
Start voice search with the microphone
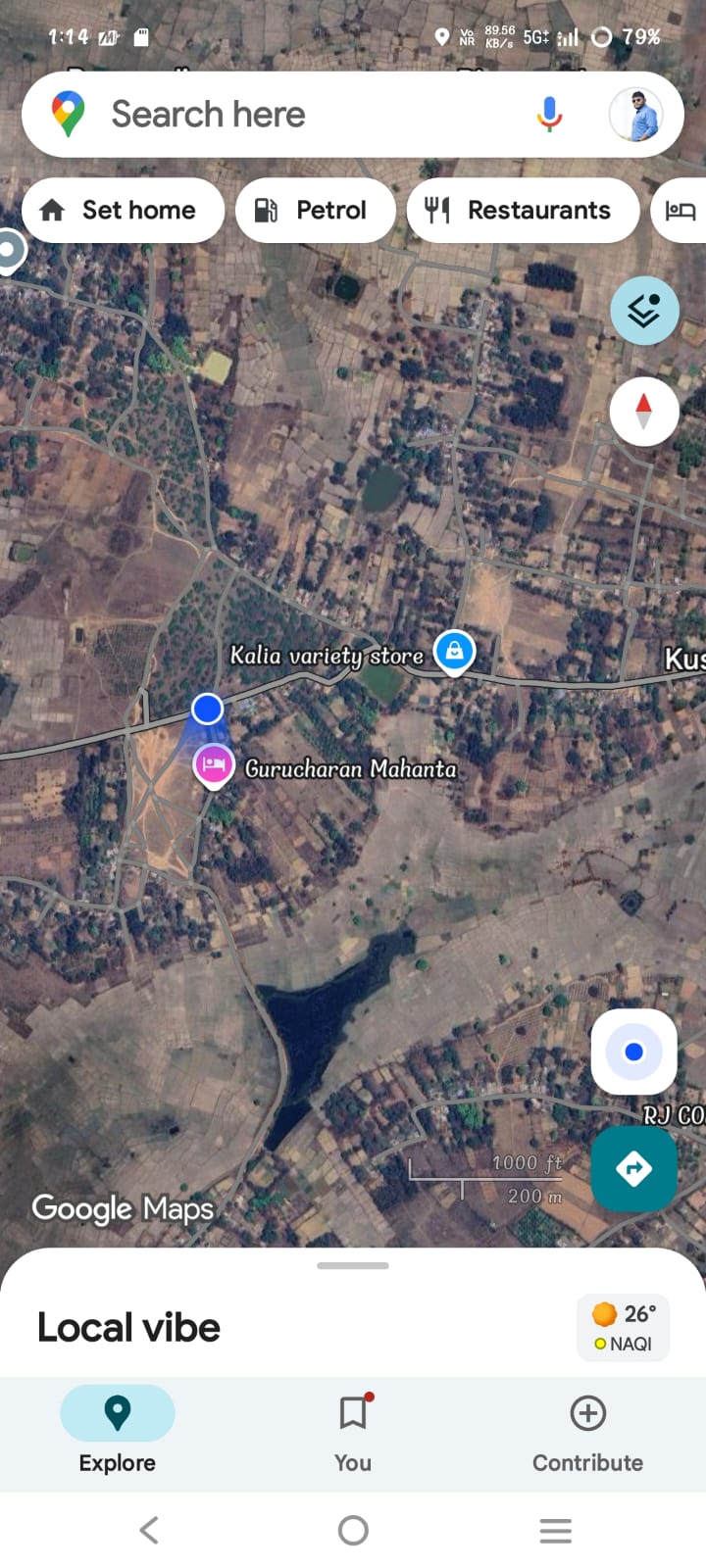[549, 115]
